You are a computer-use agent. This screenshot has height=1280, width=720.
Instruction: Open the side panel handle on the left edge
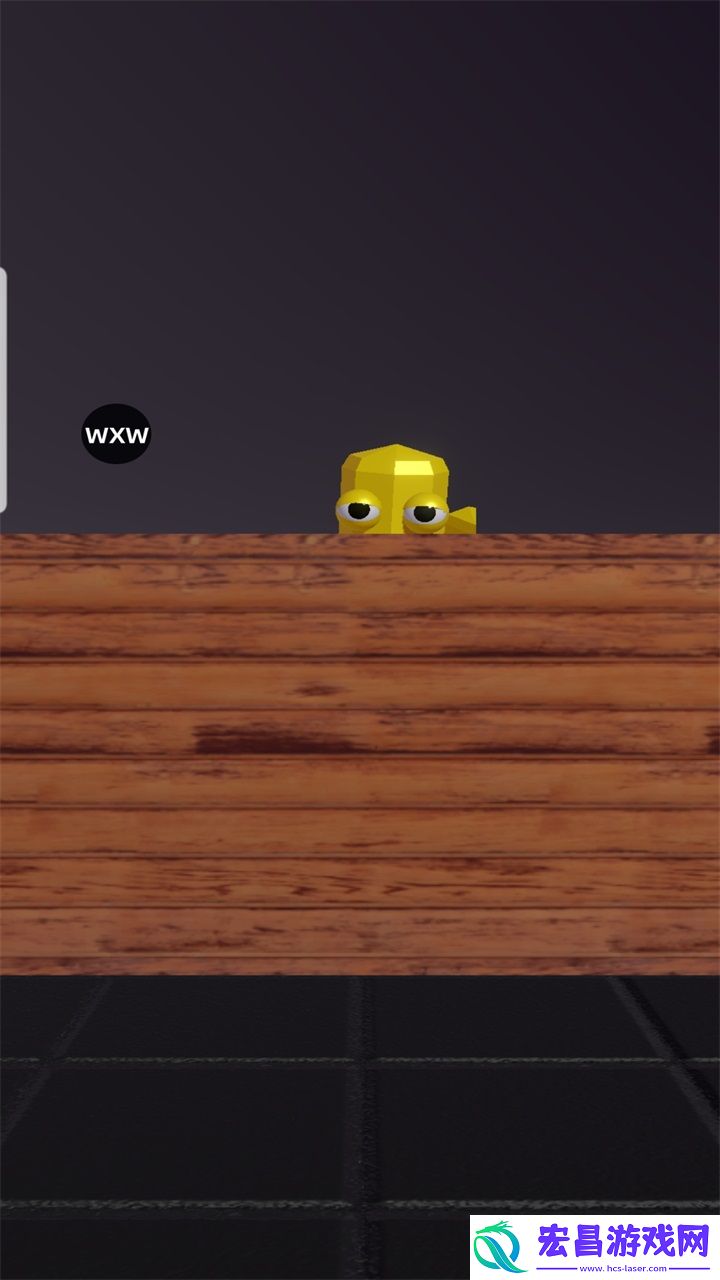pyautogui.click(x=3, y=390)
